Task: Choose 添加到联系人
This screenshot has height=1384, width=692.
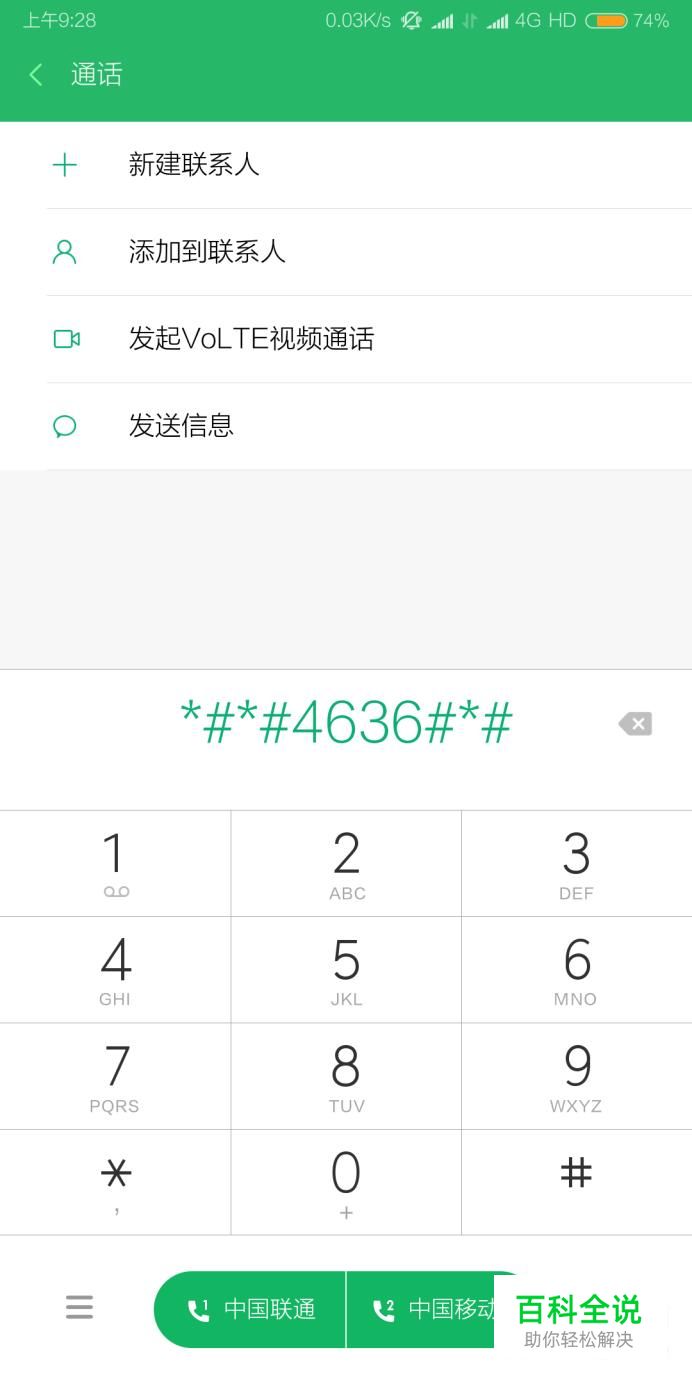Action: 346,252
